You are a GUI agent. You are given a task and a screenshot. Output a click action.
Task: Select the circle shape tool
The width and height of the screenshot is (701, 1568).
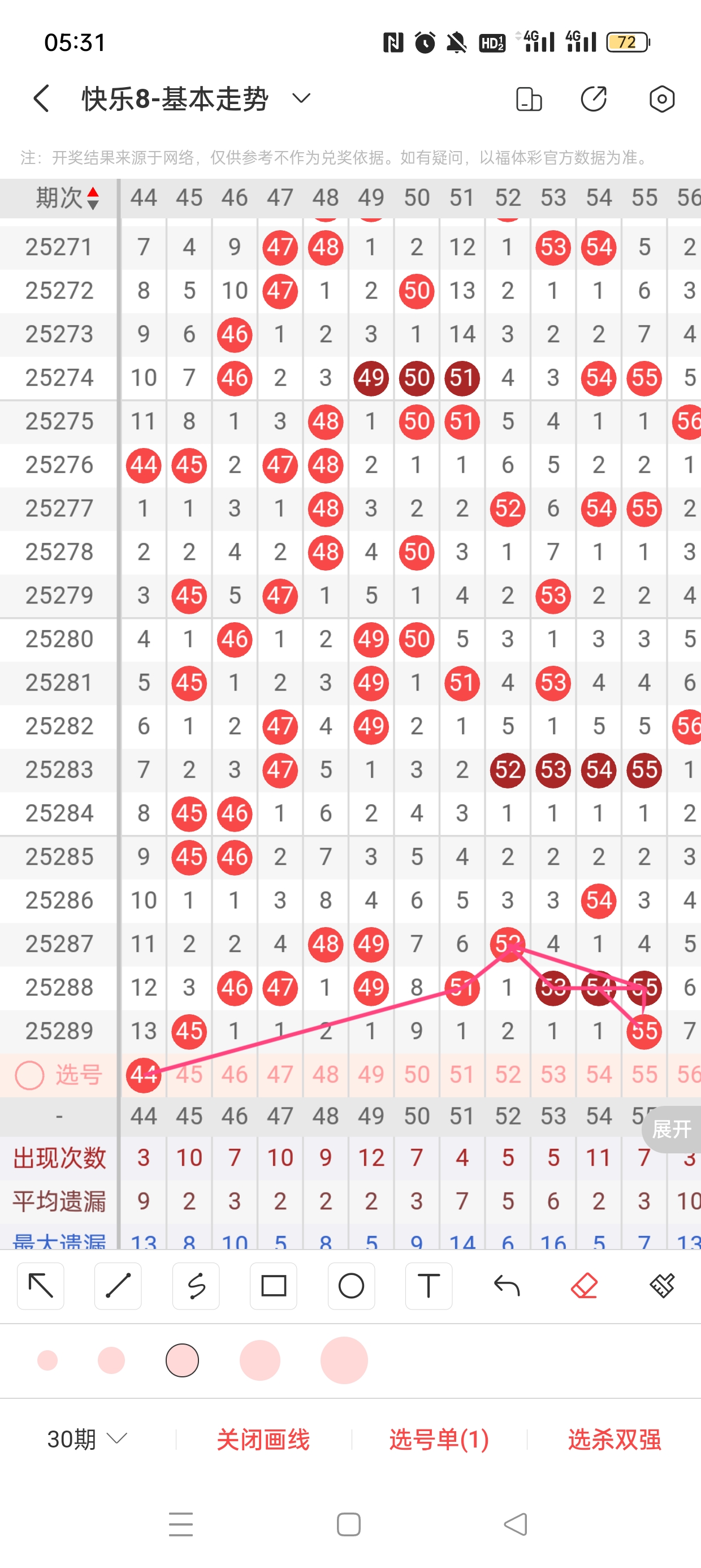click(351, 1286)
